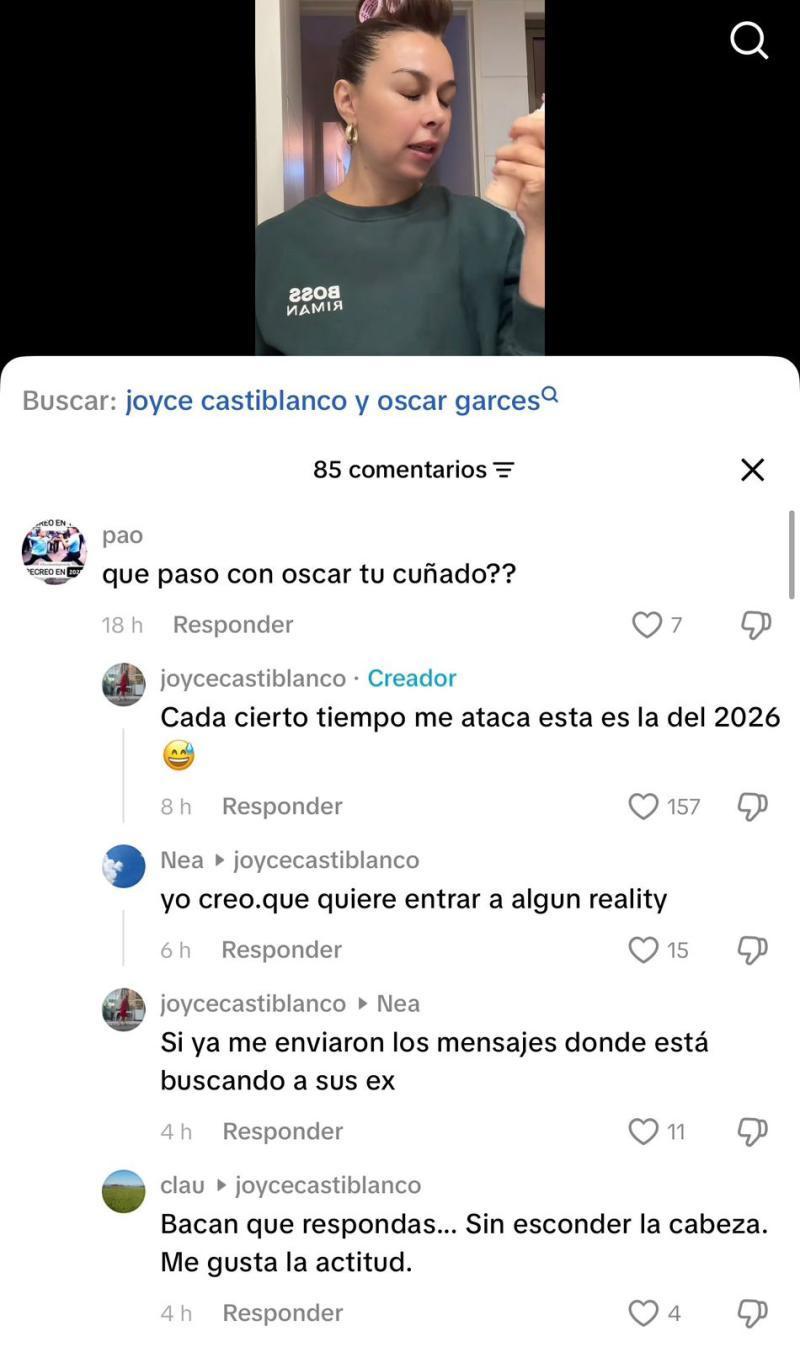Open Nea's blue avatar

(122, 866)
